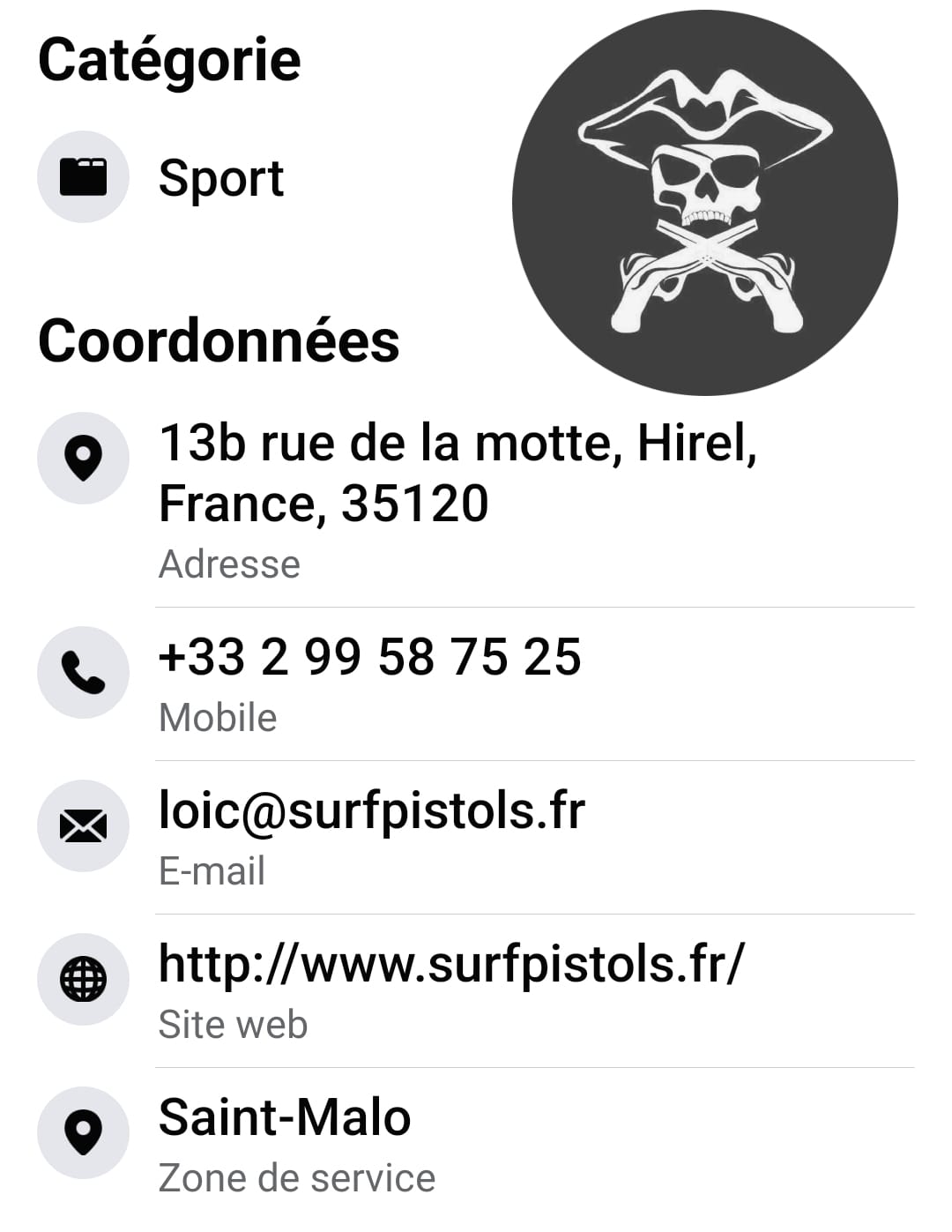Email loic@surfpistols.fr
This screenshot has height=1232, width=952.
point(371,811)
